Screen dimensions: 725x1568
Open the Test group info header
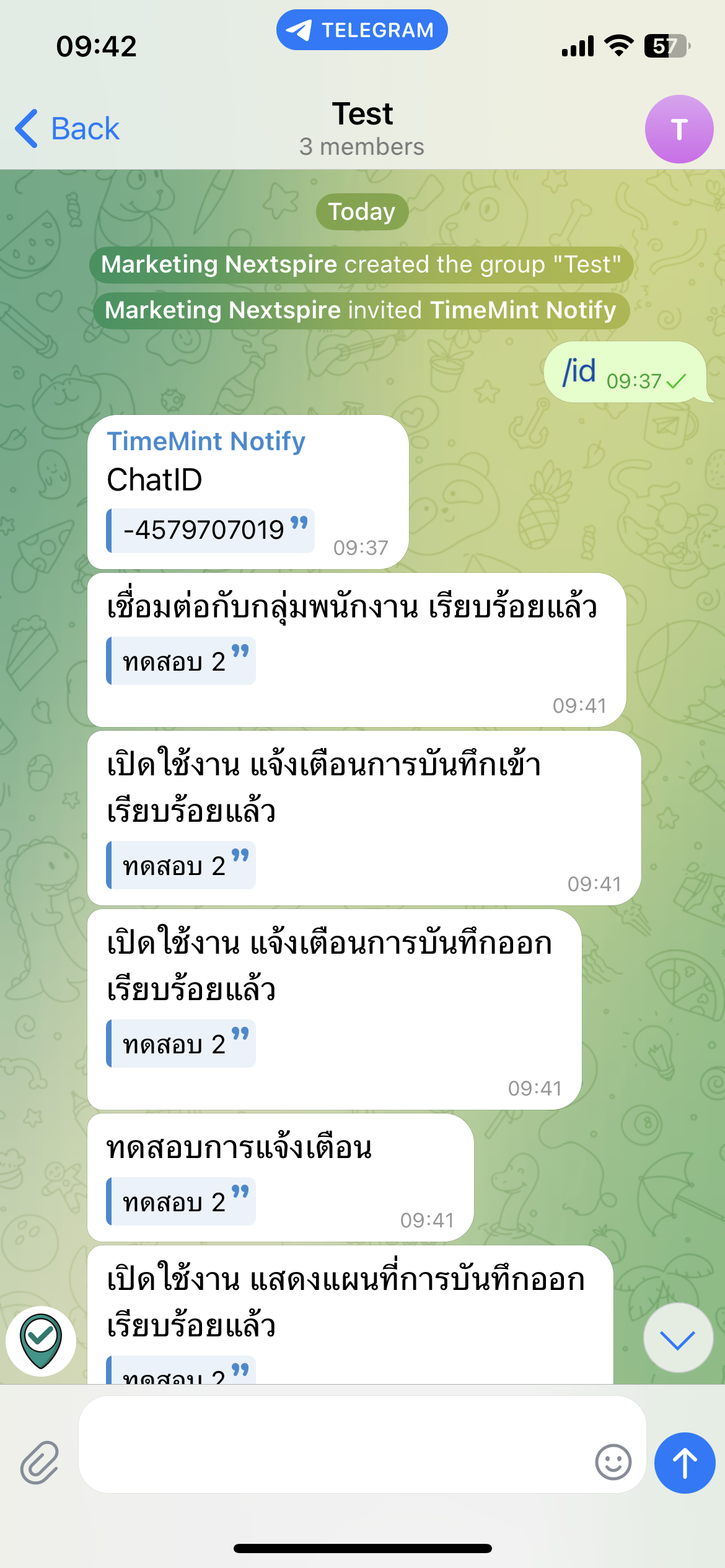(x=362, y=129)
